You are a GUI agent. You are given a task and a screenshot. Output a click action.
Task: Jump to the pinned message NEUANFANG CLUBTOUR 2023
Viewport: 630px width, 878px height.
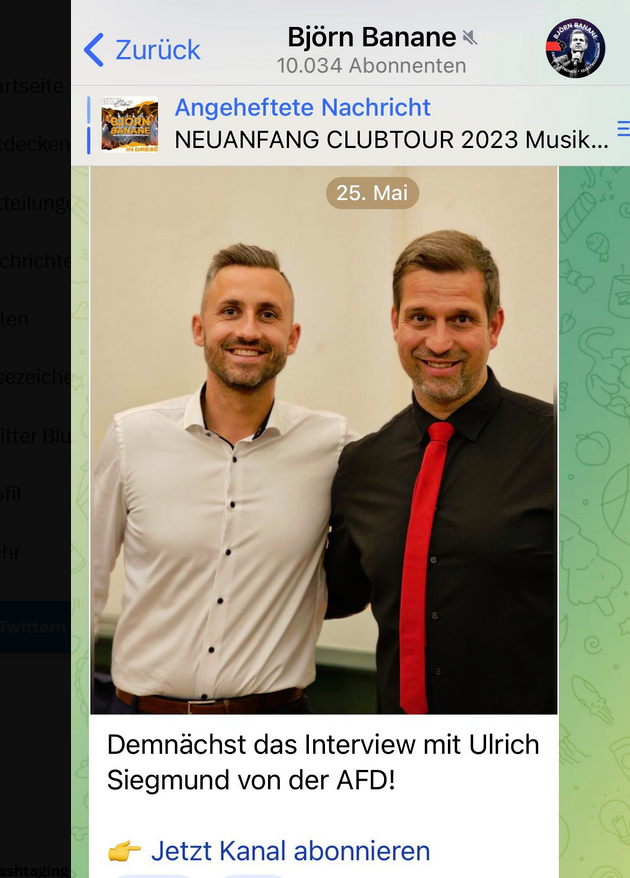(390, 124)
